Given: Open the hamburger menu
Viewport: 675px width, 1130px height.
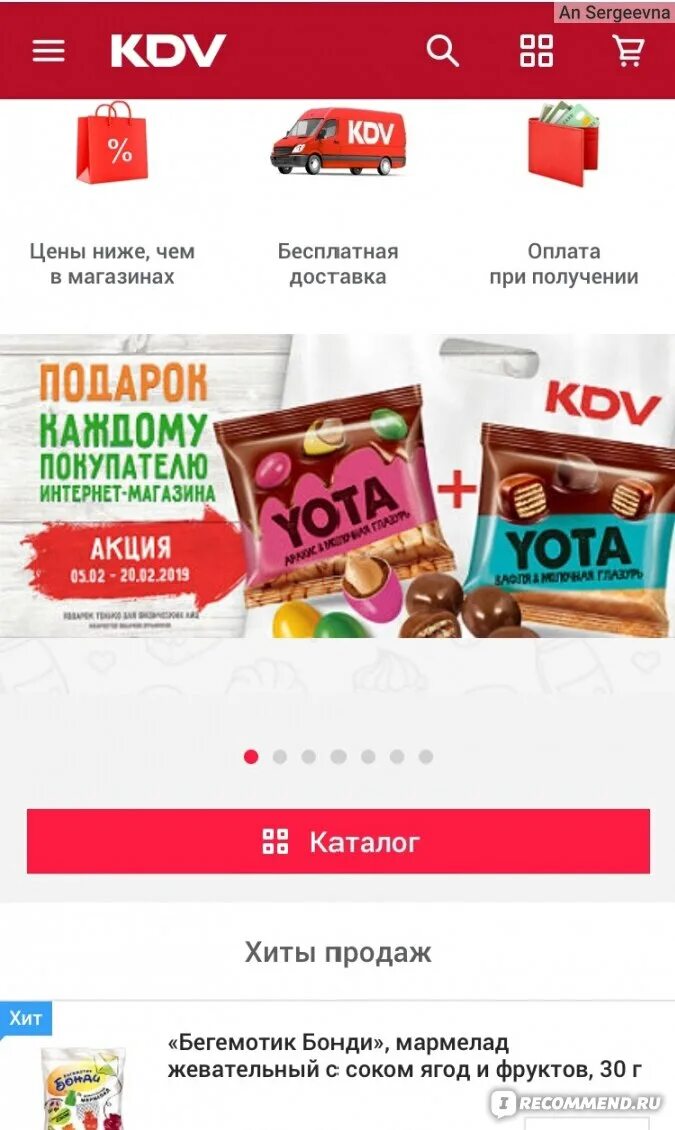Looking at the screenshot, I should (48, 51).
